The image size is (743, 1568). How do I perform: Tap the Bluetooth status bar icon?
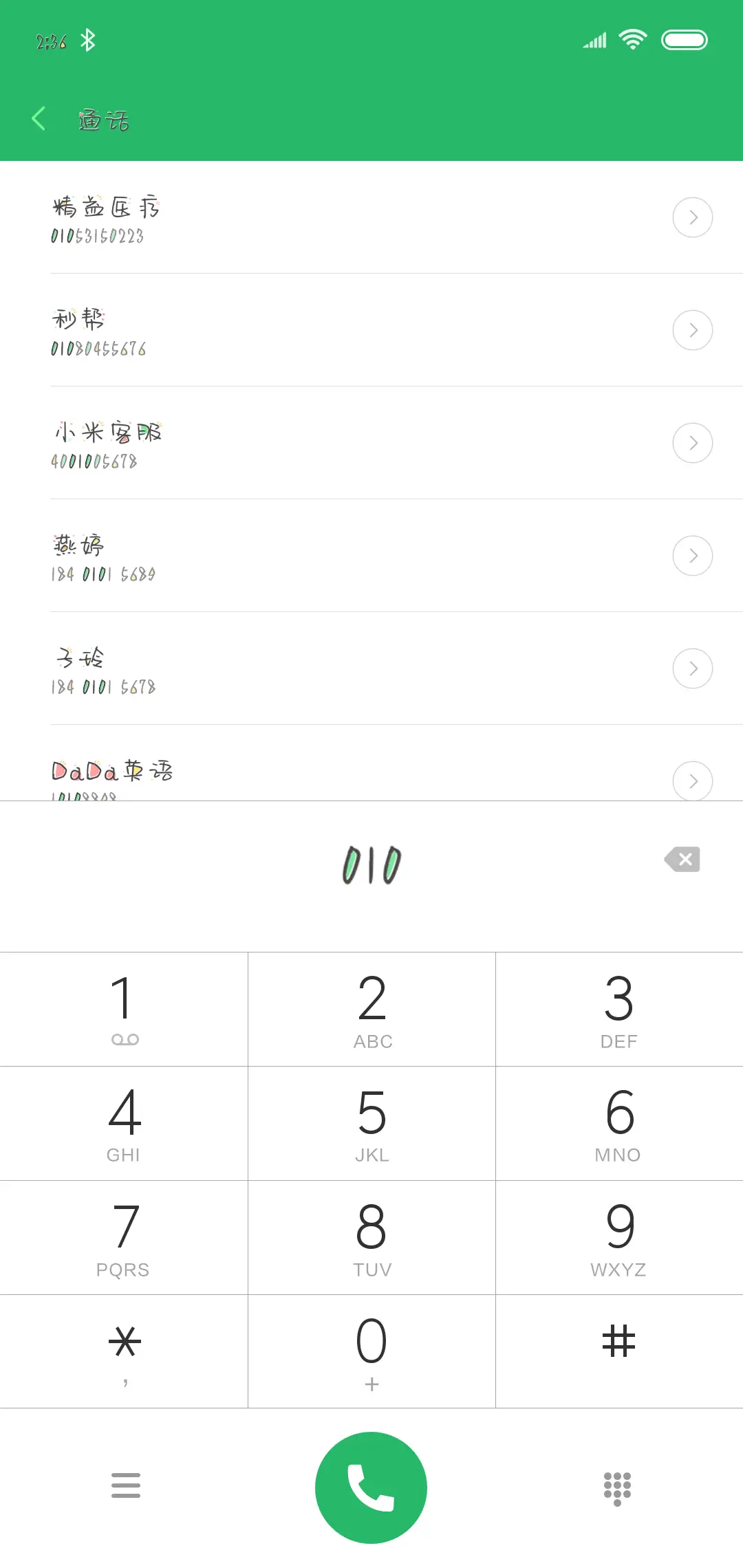click(87, 39)
